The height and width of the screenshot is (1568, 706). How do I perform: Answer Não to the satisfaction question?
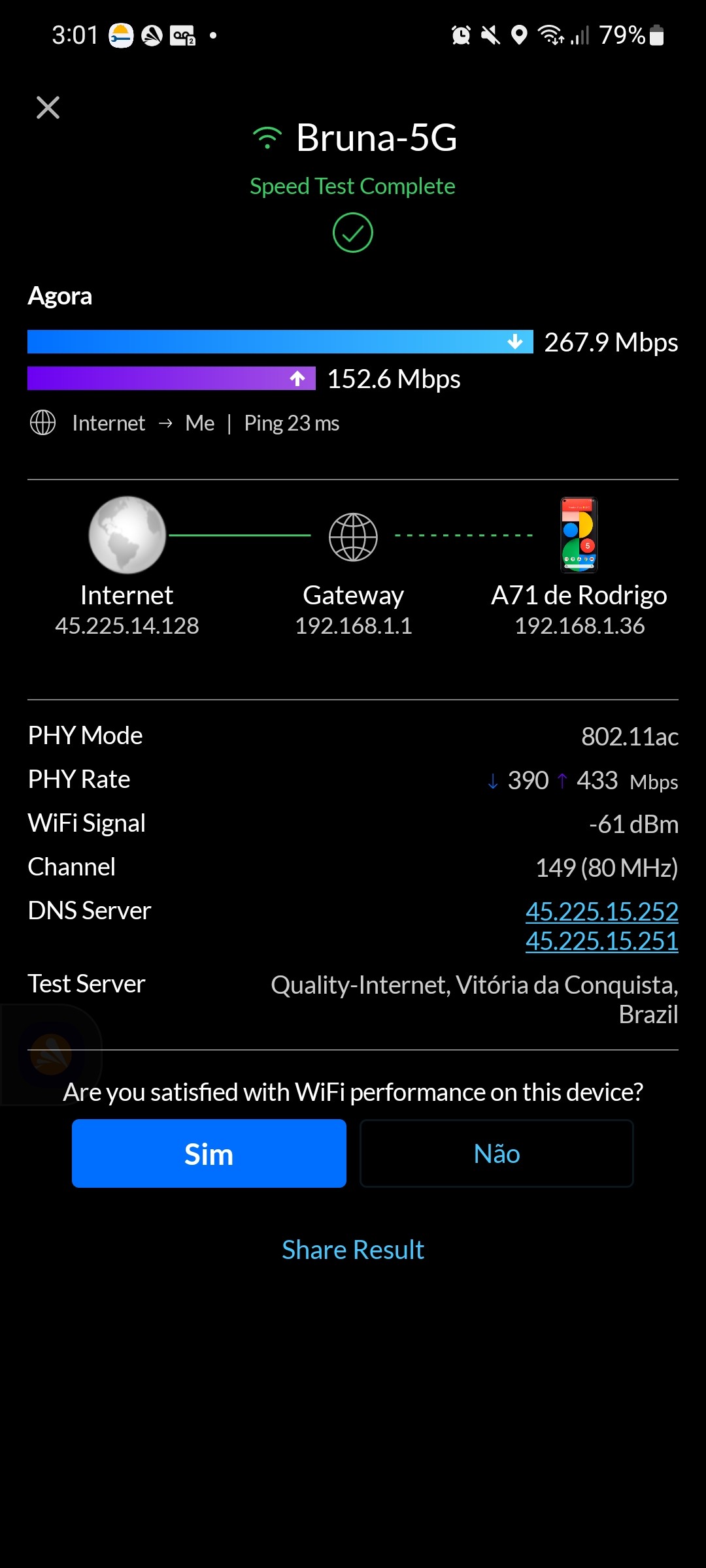coord(496,1153)
